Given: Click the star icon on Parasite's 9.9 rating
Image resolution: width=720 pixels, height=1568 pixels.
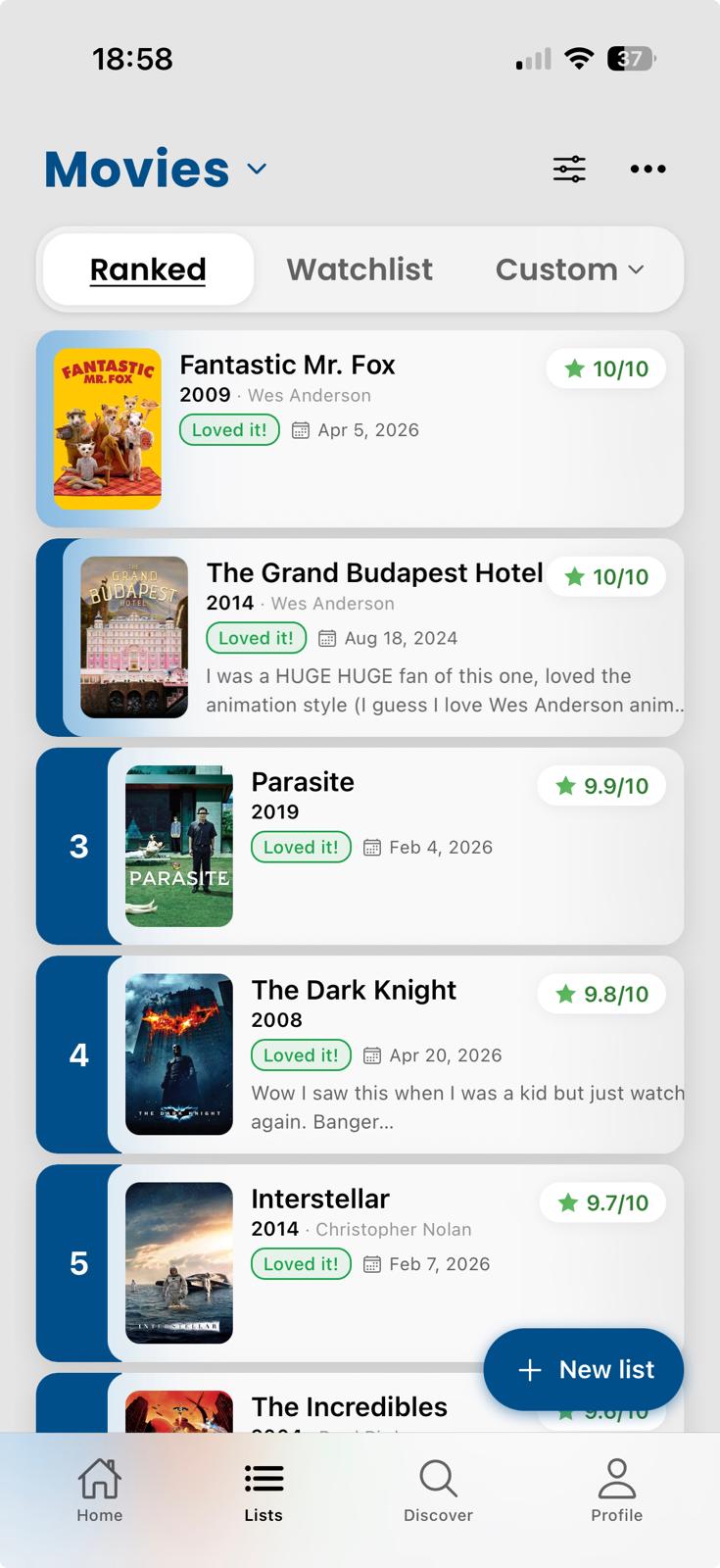Looking at the screenshot, I should tap(565, 785).
